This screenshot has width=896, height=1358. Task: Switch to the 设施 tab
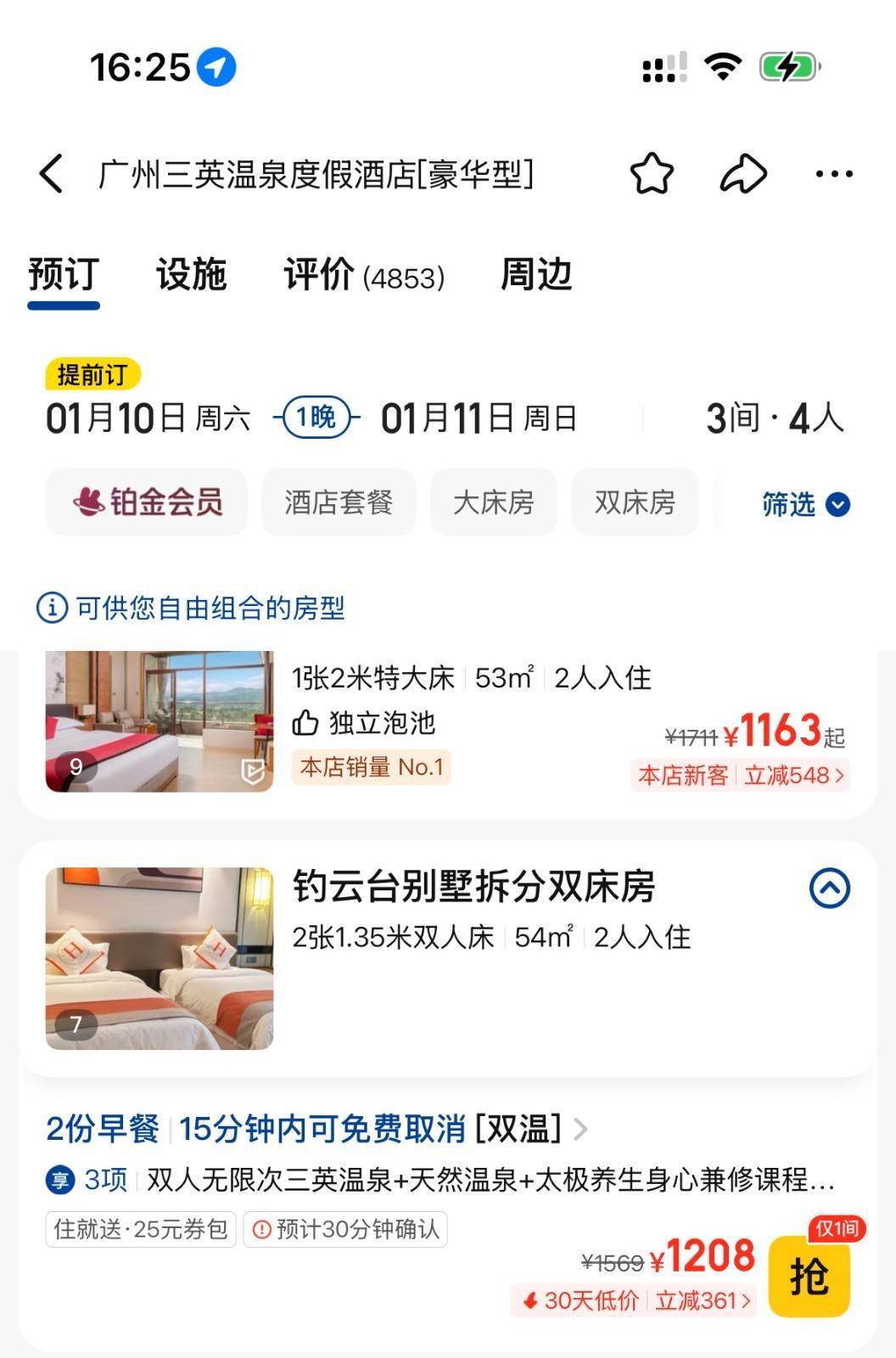(x=191, y=275)
